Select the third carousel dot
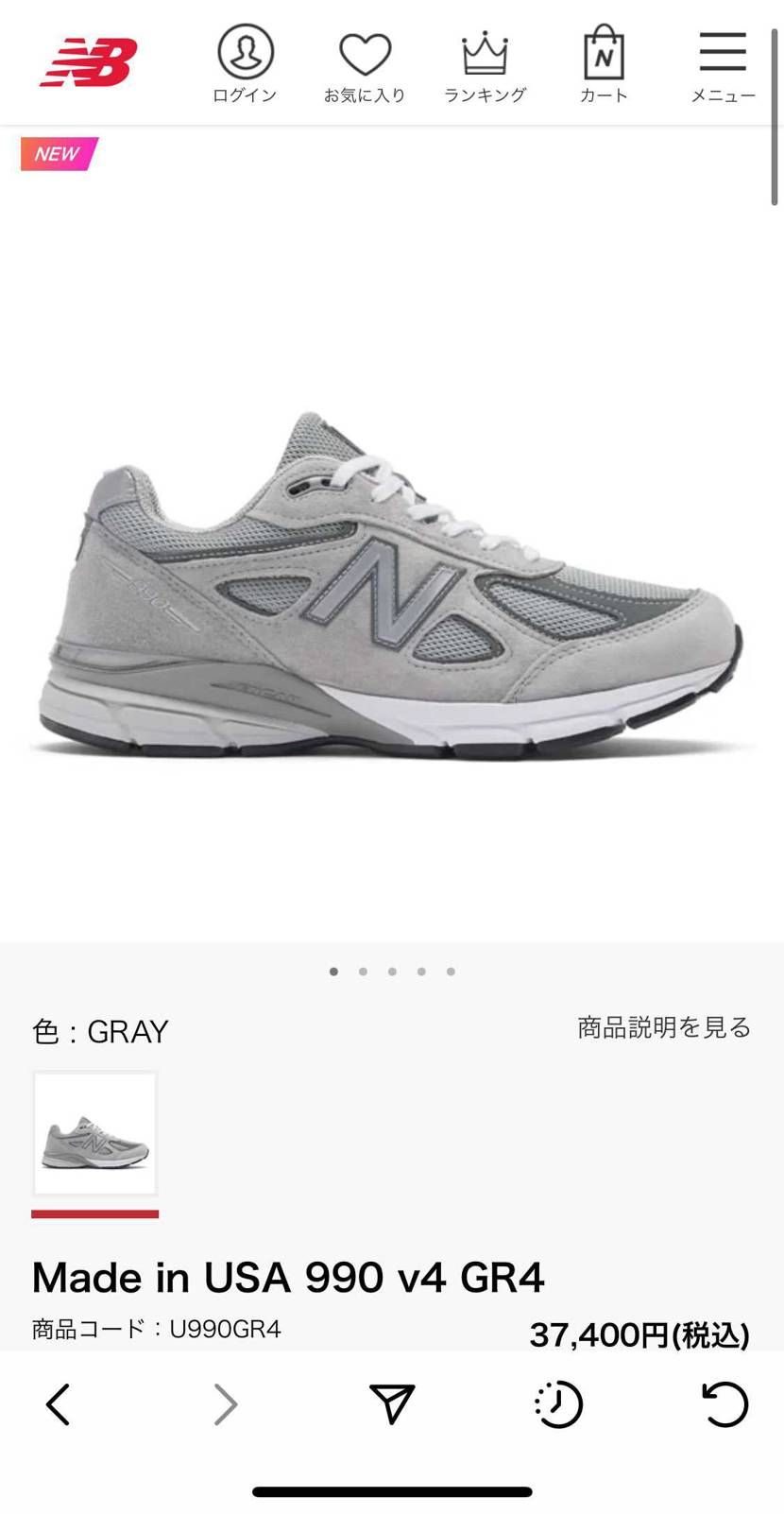 pyautogui.click(x=392, y=971)
